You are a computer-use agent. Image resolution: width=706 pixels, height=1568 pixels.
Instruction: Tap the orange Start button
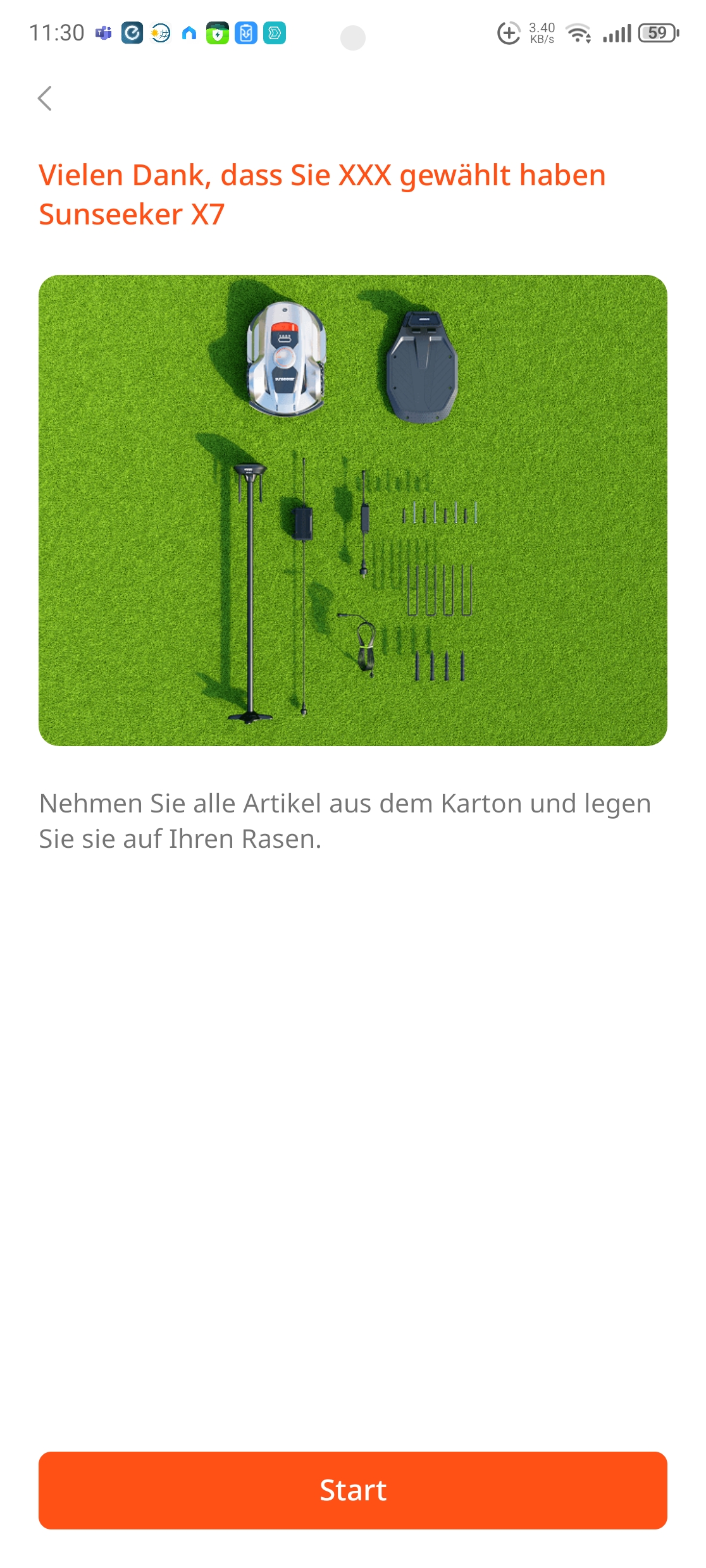click(x=353, y=1490)
